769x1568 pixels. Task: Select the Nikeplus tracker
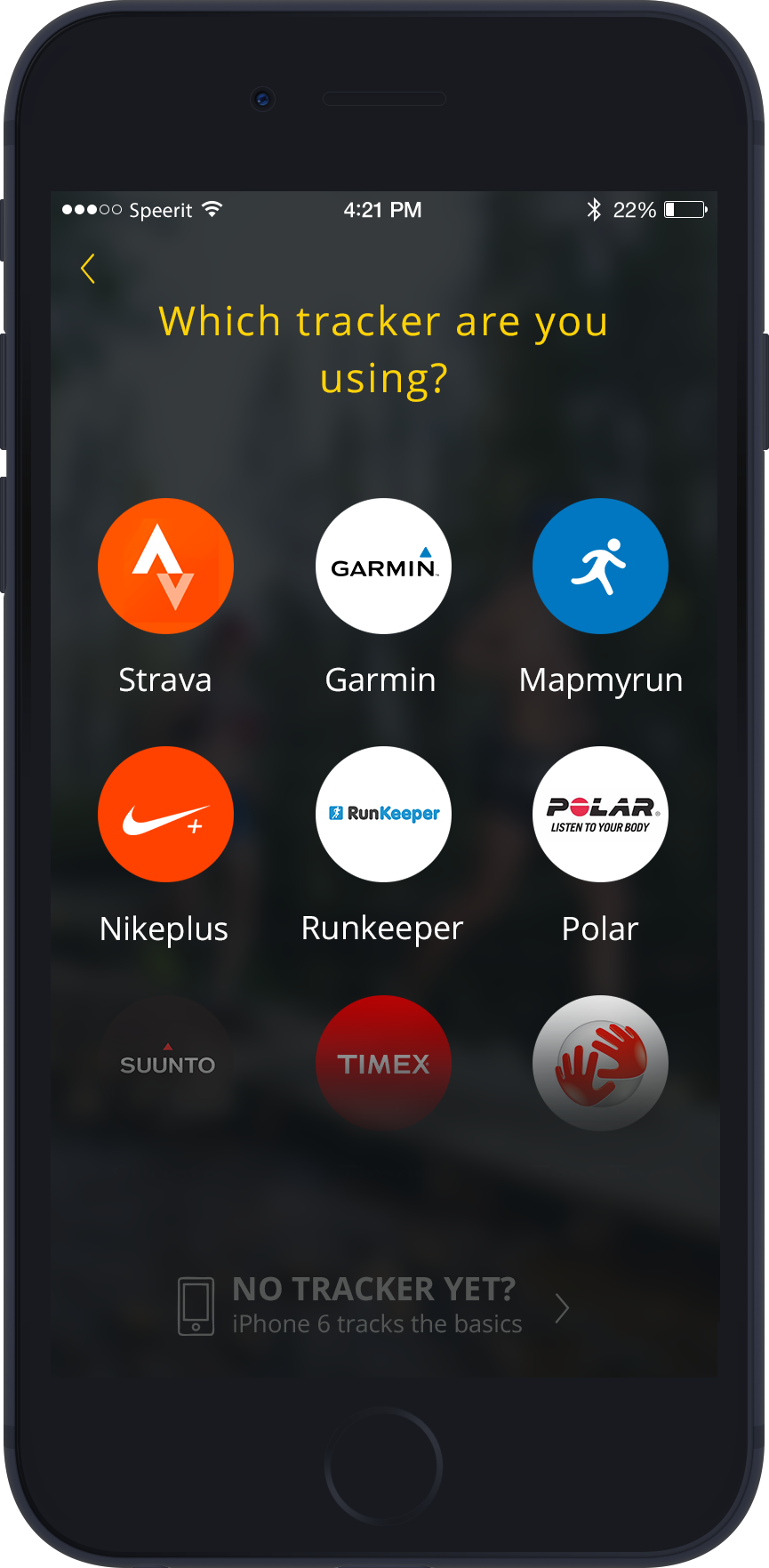click(165, 815)
